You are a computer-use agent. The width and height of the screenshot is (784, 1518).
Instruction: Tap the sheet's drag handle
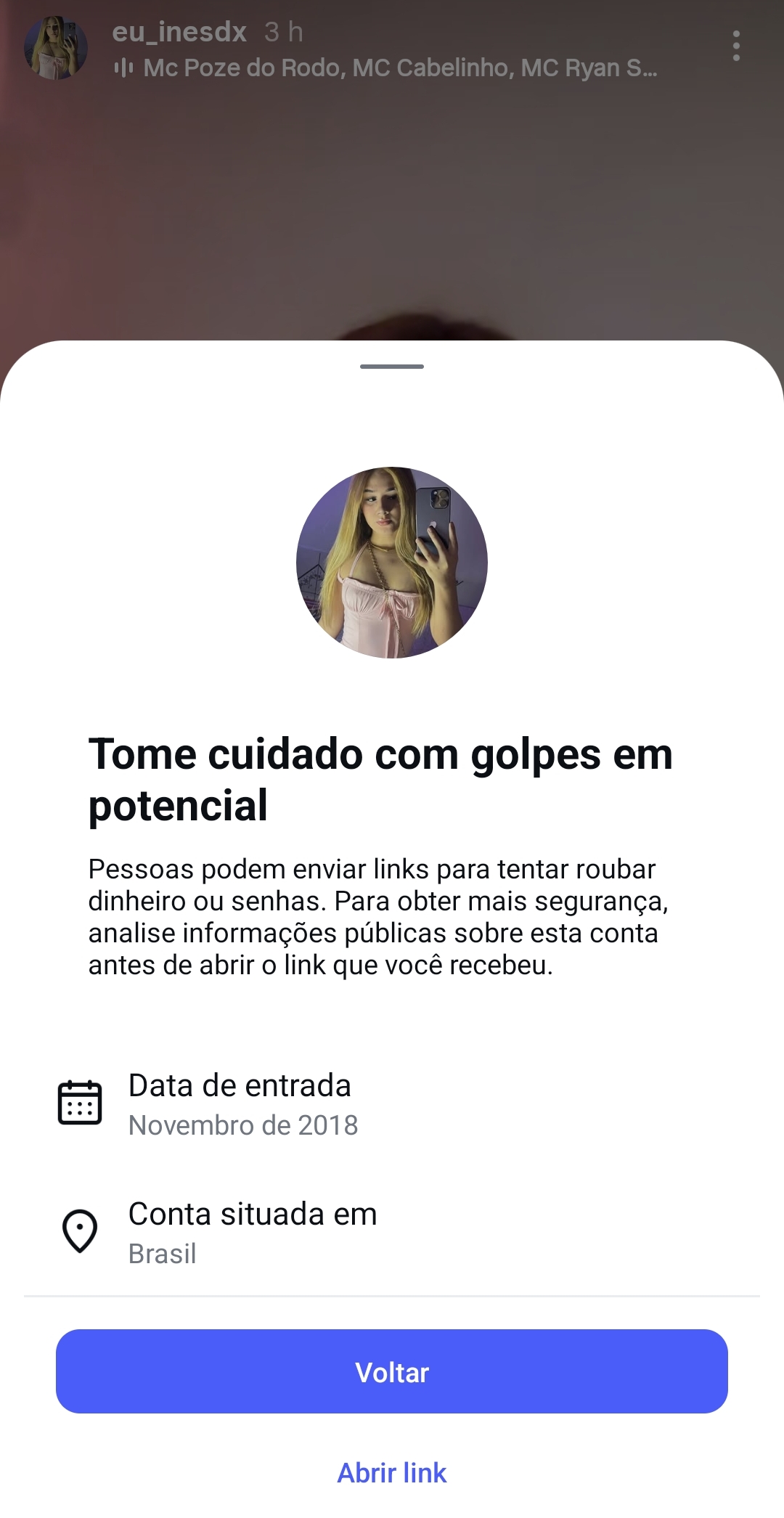click(x=392, y=367)
